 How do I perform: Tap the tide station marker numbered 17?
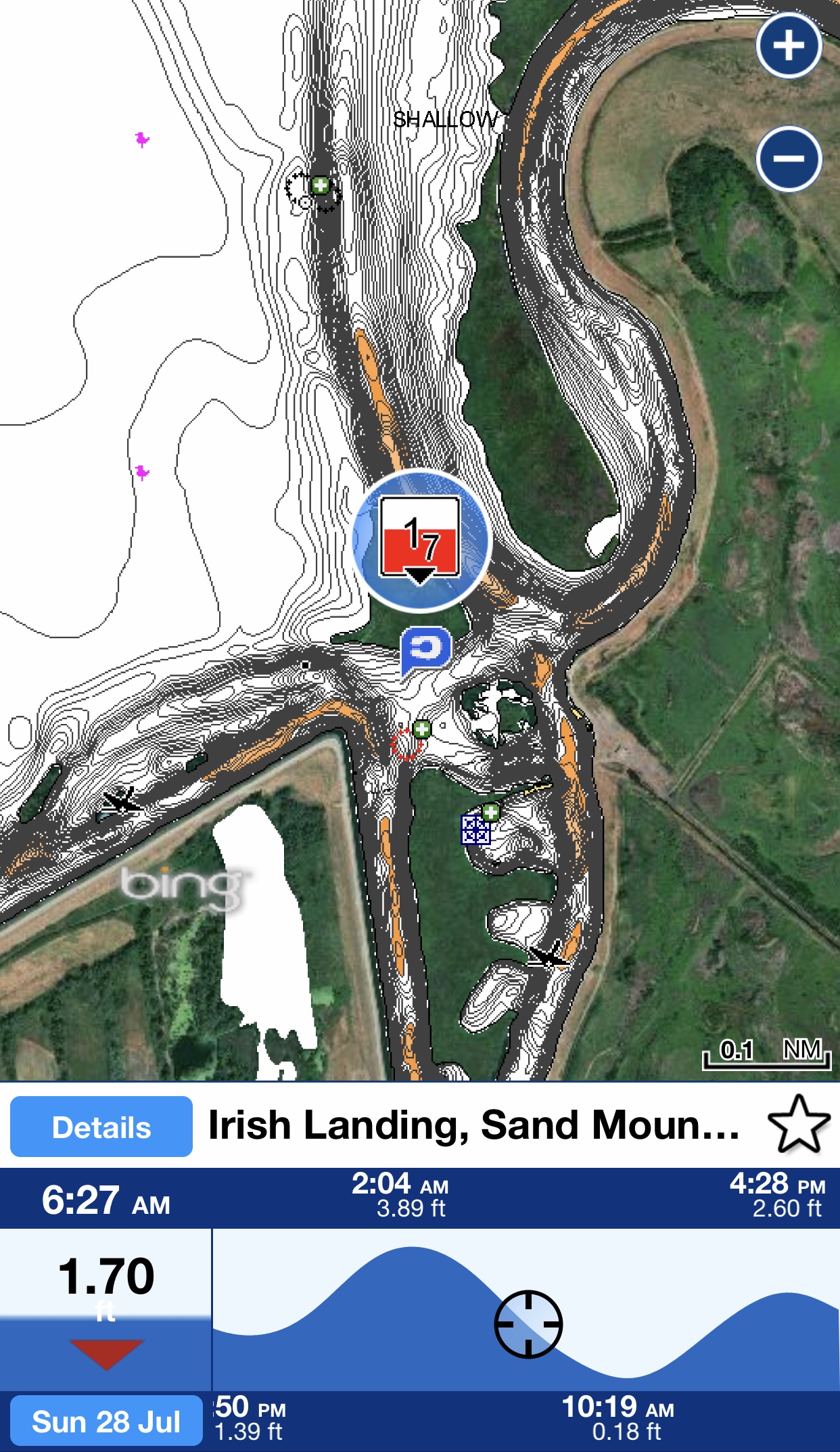click(x=421, y=539)
